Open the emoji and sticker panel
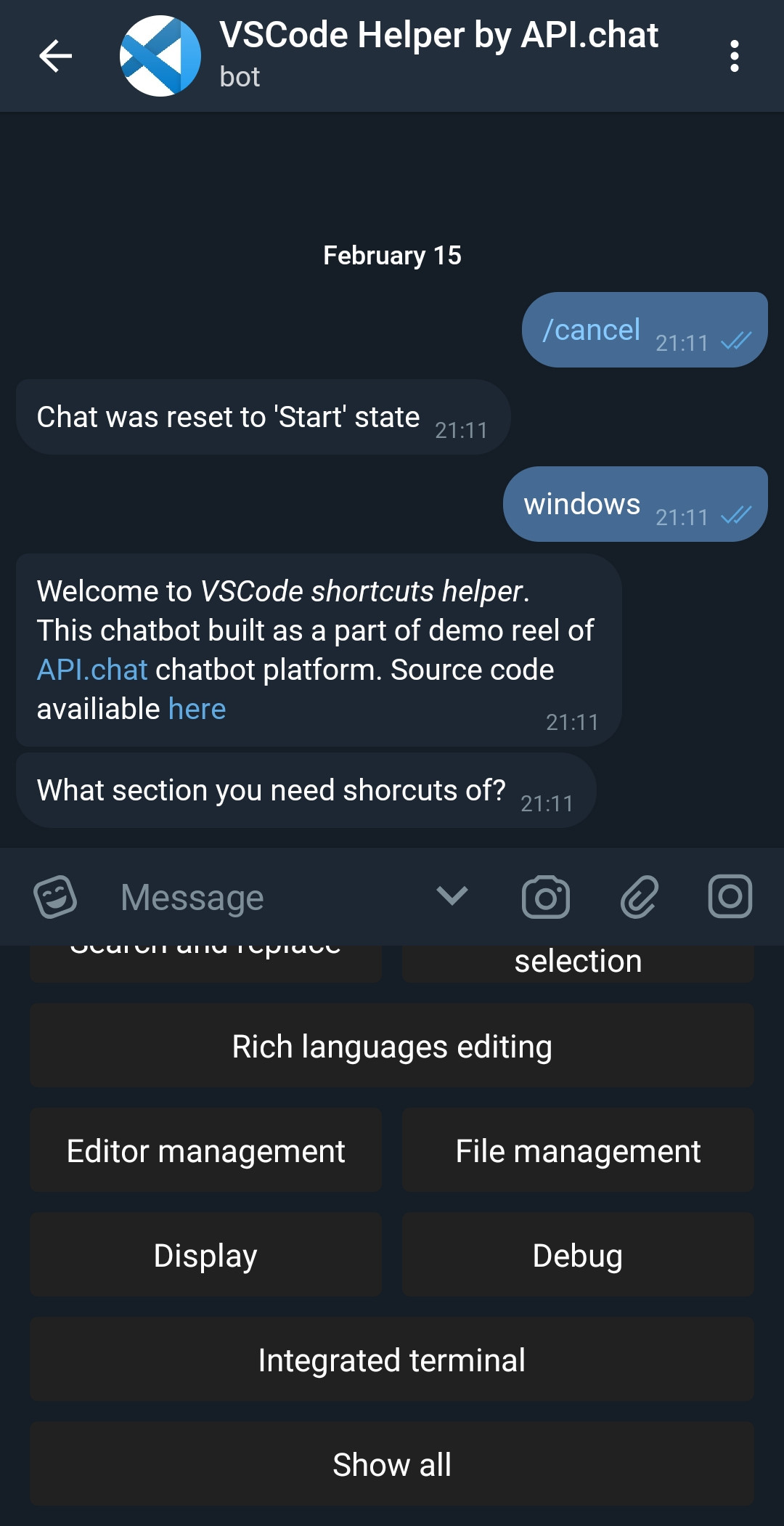This screenshot has height=1526, width=784. click(x=55, y=897)
